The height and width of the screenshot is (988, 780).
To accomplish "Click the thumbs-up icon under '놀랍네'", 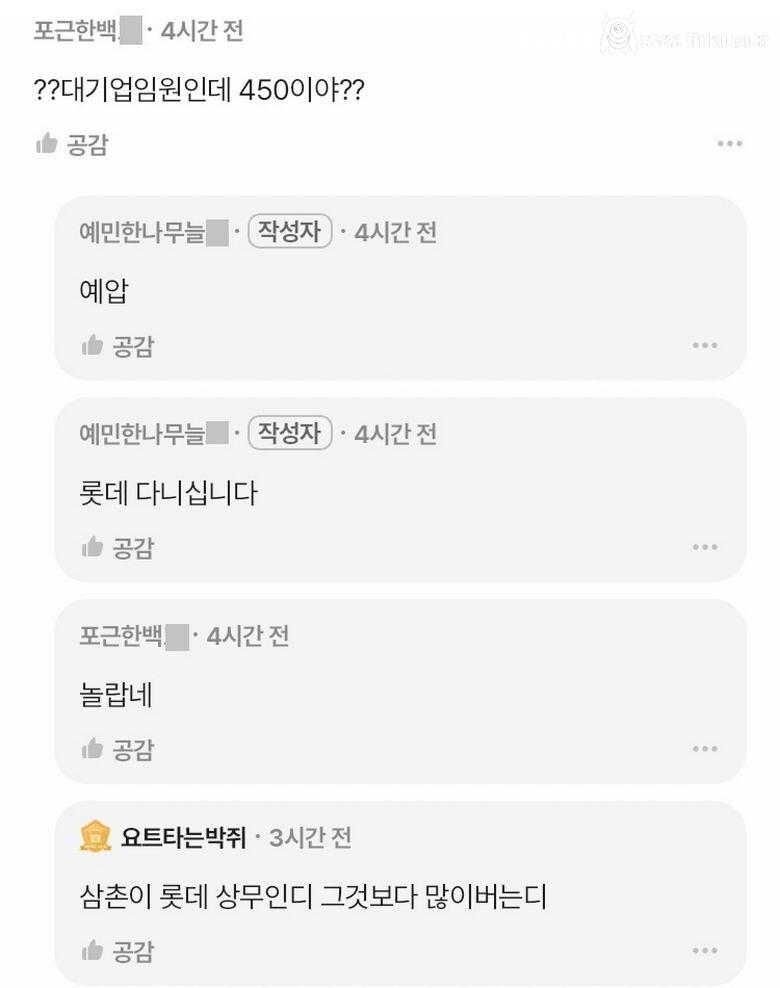I will 93,749.
